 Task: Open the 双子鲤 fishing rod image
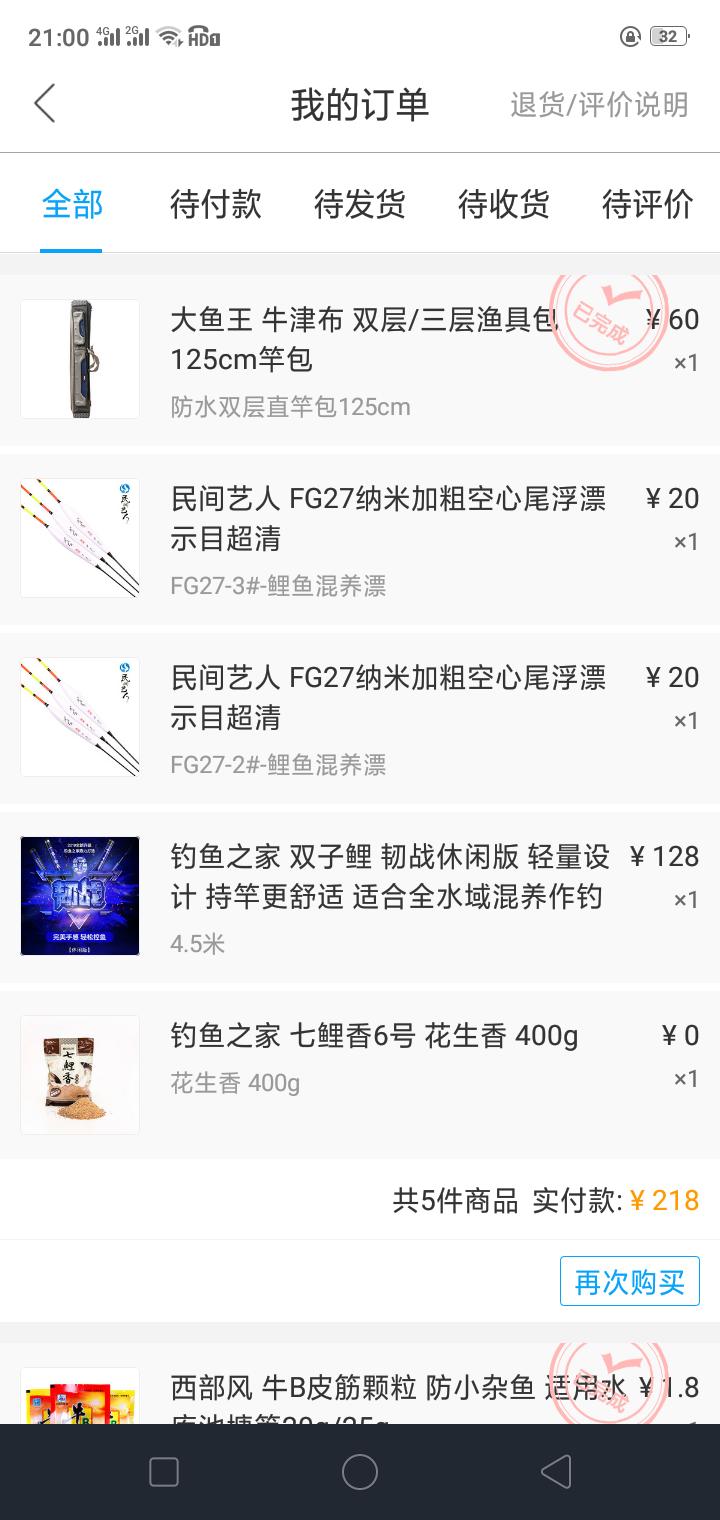coord(79,896)
